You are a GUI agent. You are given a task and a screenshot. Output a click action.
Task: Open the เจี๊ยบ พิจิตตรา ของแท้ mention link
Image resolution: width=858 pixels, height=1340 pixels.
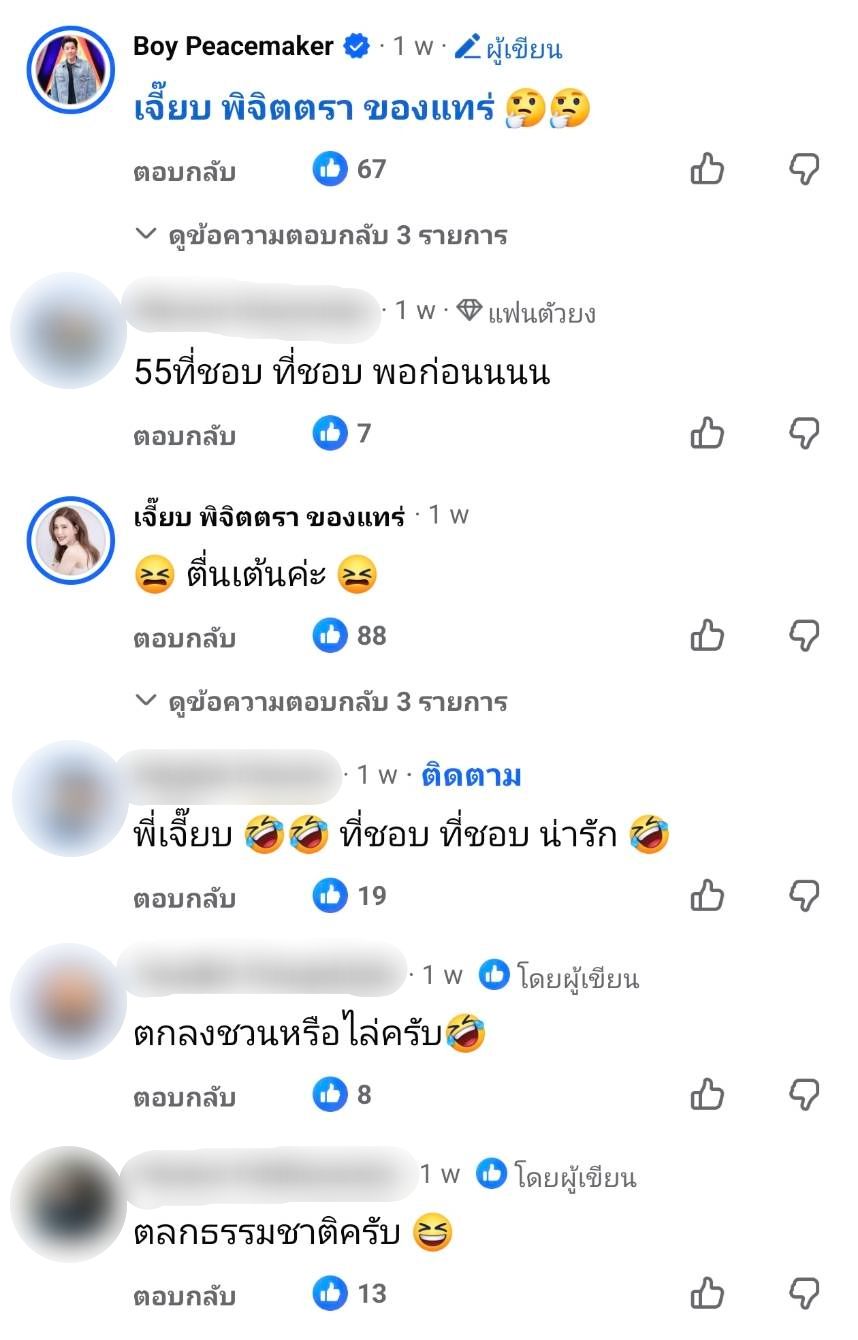(314, 108)
